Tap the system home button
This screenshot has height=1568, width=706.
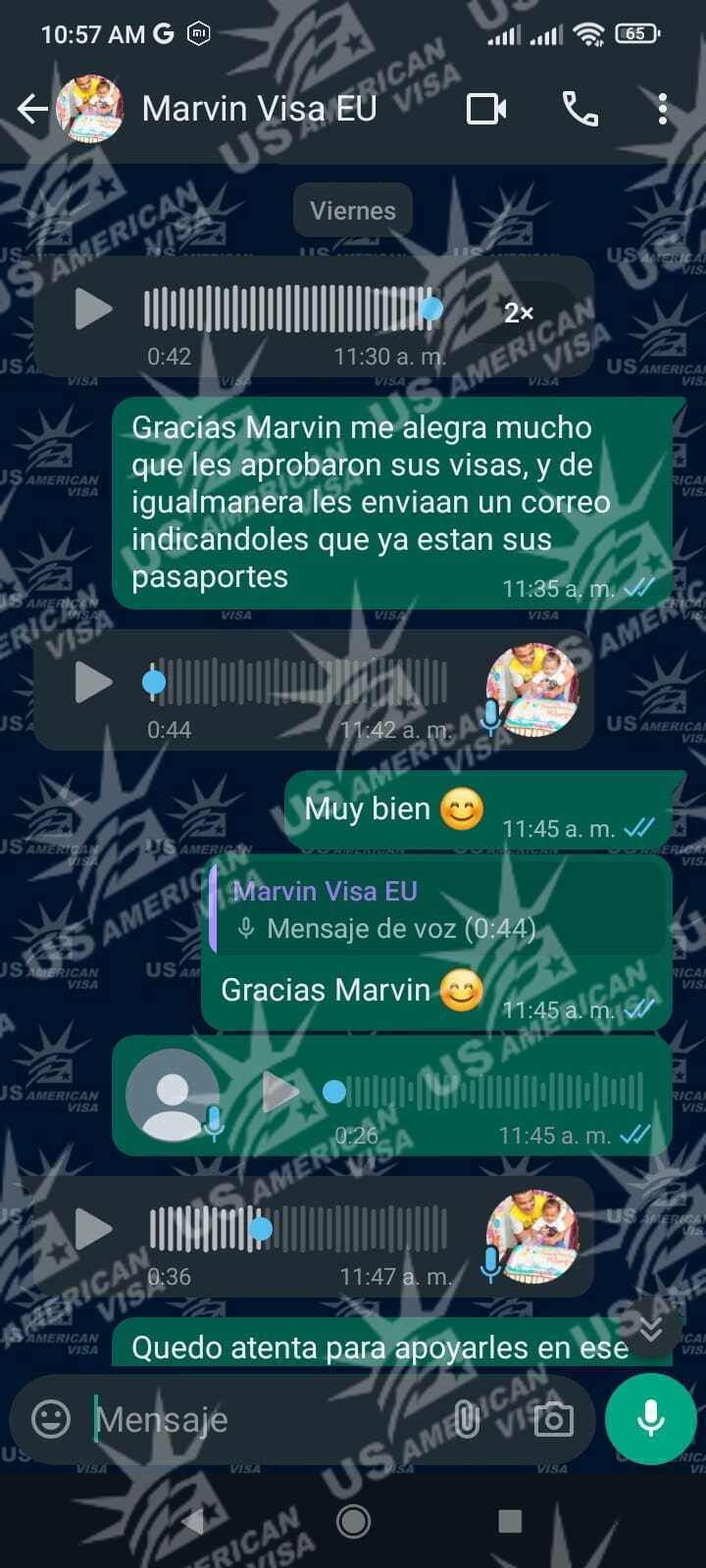click(x=353, y=1521)
